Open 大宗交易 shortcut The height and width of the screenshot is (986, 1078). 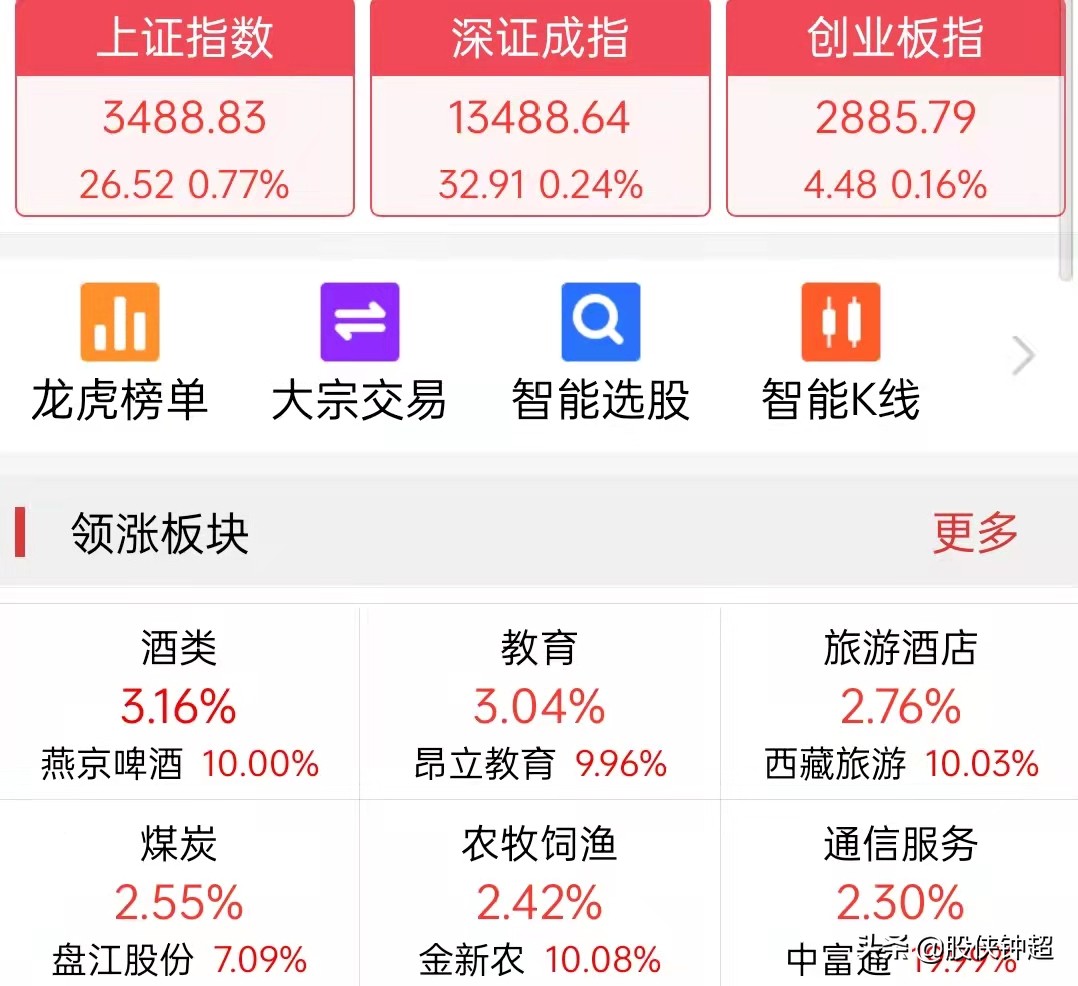point(359,352)
